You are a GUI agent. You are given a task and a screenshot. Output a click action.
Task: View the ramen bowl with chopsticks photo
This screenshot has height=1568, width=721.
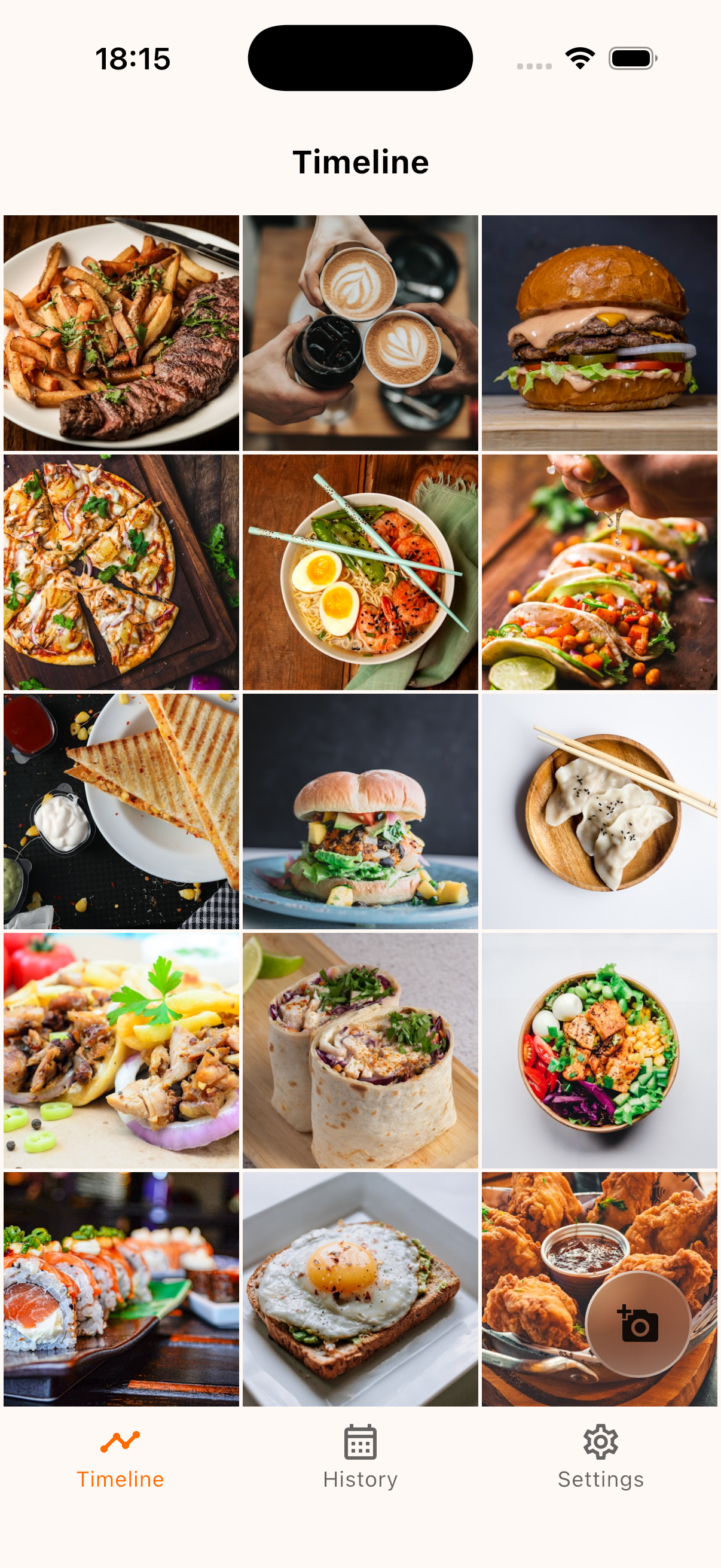click(x=360, y=572)
